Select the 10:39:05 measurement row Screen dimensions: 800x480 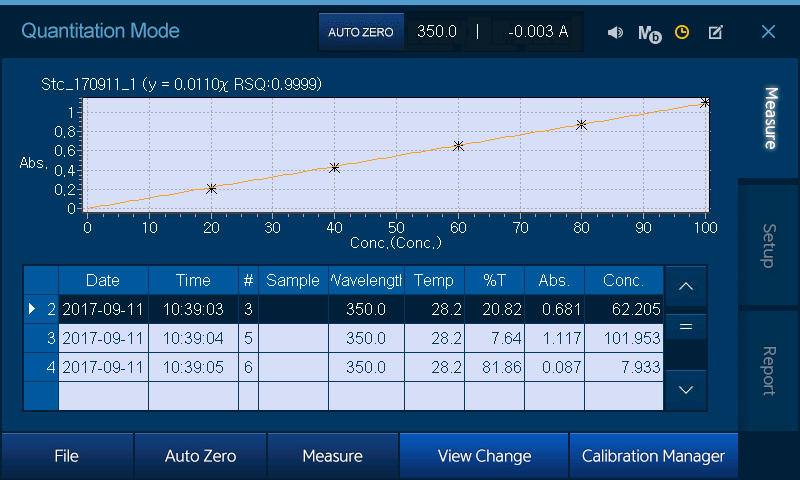193,367
